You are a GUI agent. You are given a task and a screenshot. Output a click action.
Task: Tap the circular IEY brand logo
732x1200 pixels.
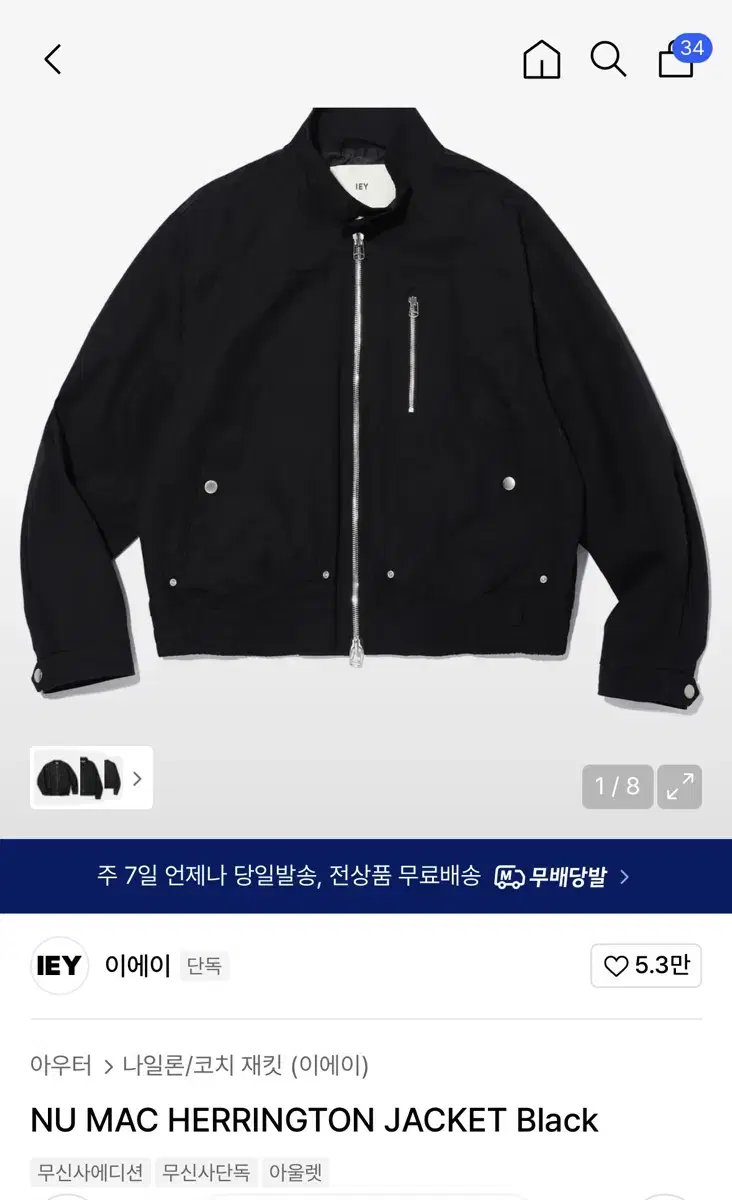[x=59, y=967]
